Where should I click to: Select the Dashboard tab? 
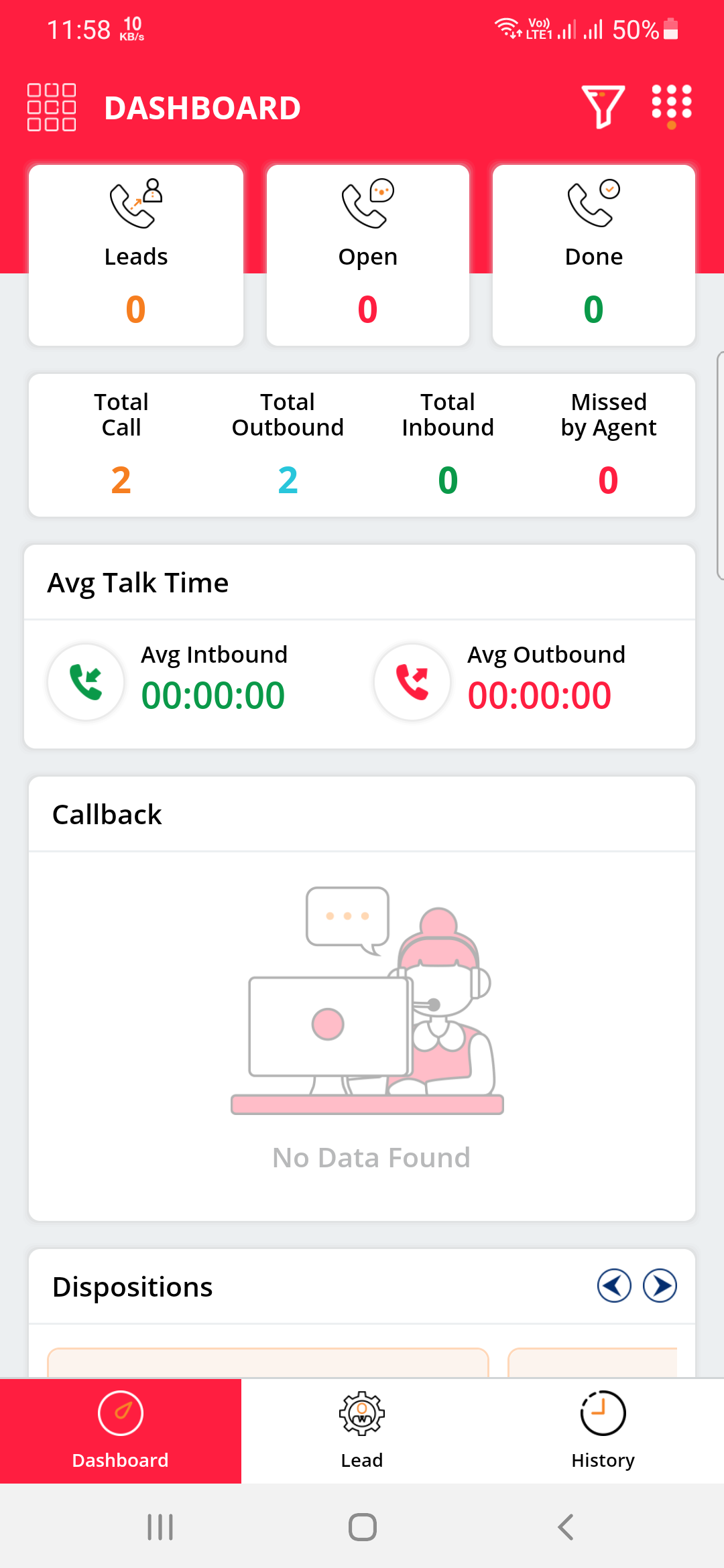[x=120, y=1431]
